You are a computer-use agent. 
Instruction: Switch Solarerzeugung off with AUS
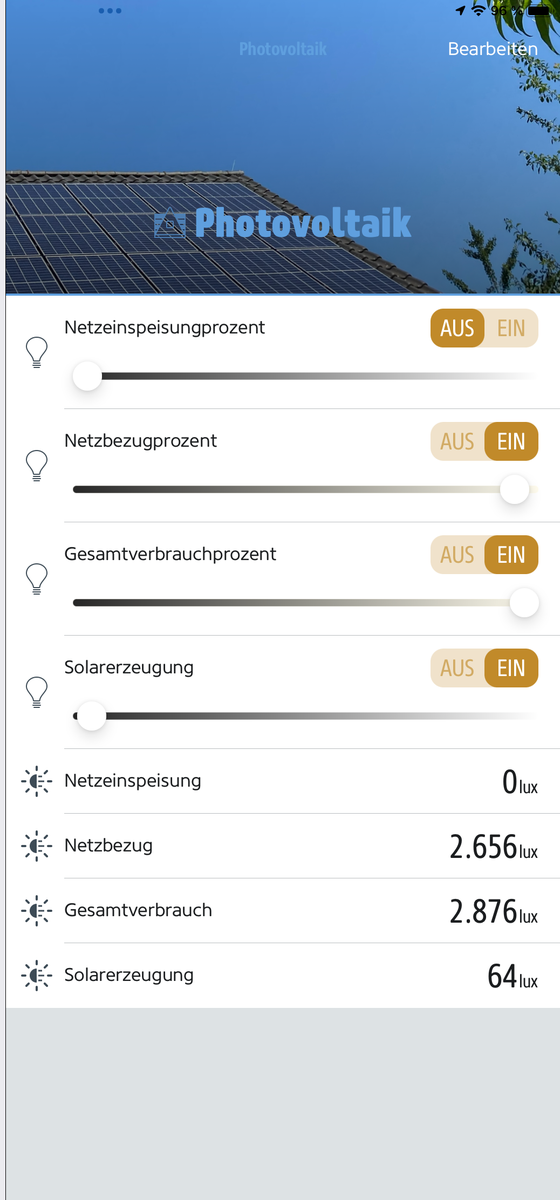point(458,668)
